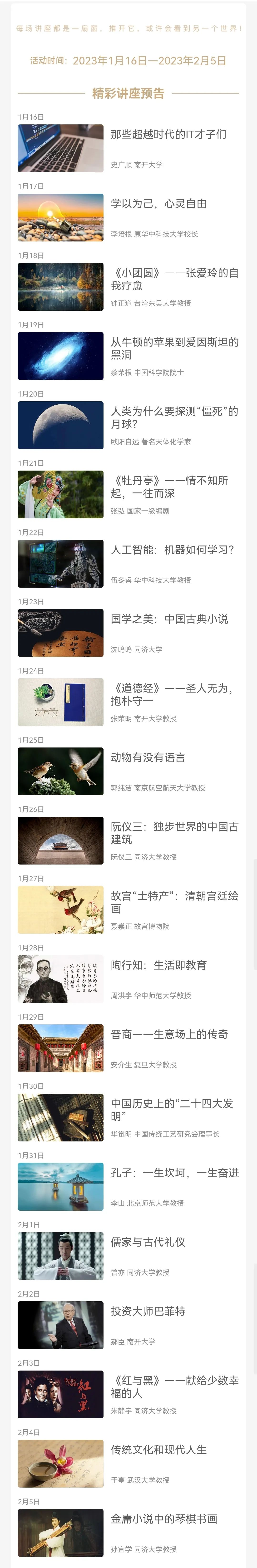Open 国学之美：中国古典小说
257x1568 pixels.
coord(169,619)
